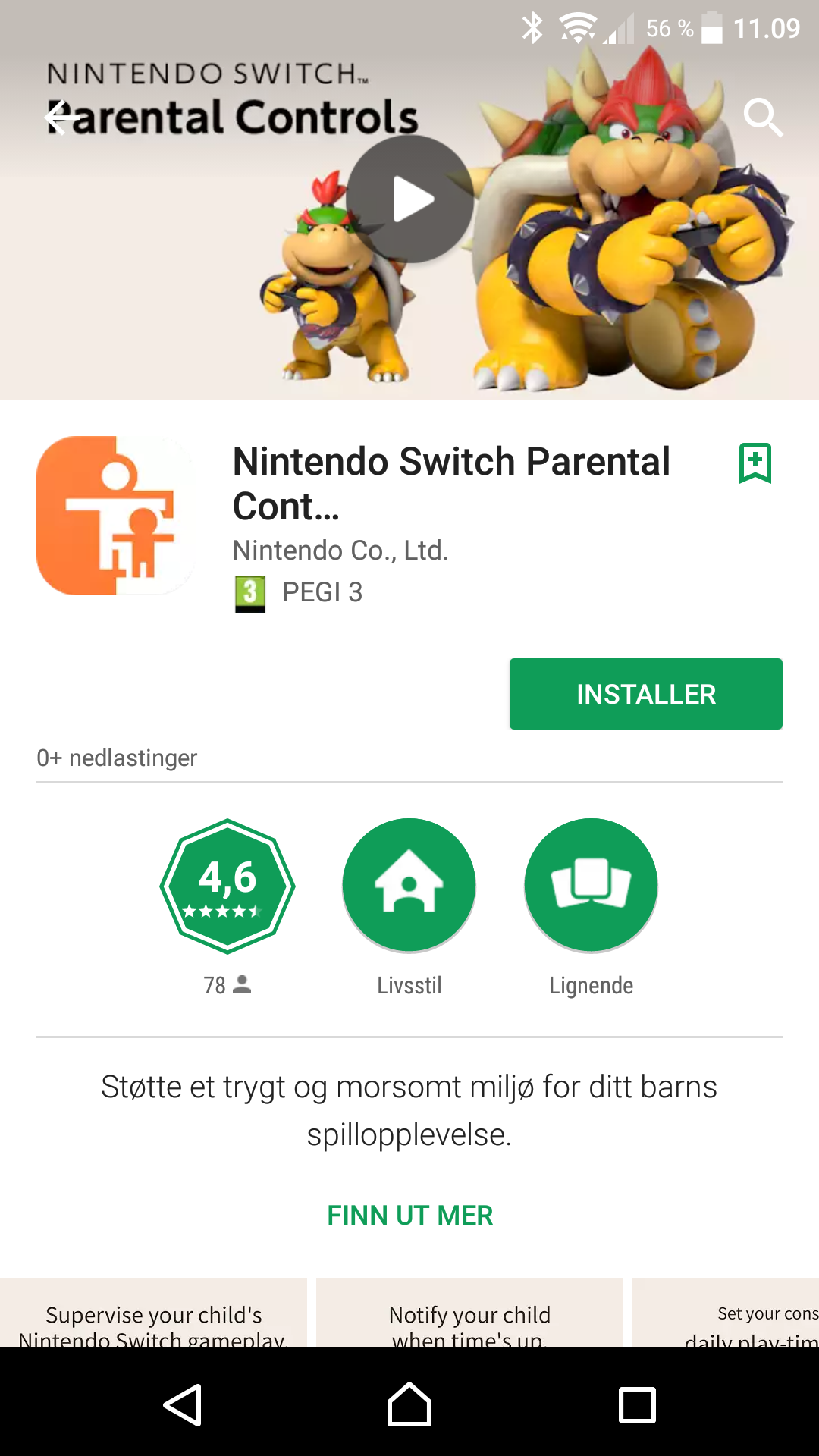The image size is (819, 1456).
Task: Open screenshot 'Notify your child when time's up'
Action: [469, 1313]
